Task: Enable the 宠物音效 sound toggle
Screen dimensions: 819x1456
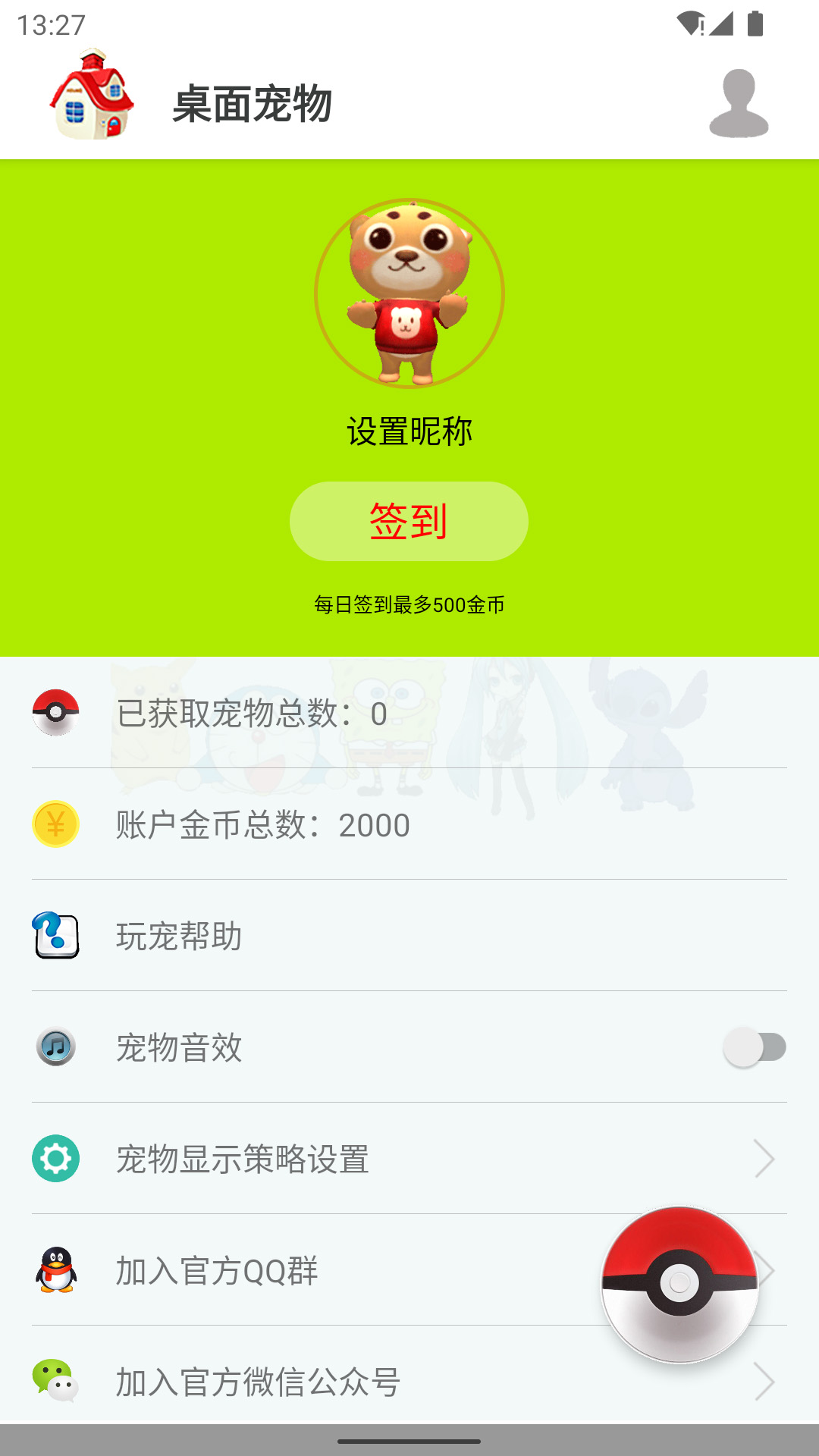Action: point(756,1048)
